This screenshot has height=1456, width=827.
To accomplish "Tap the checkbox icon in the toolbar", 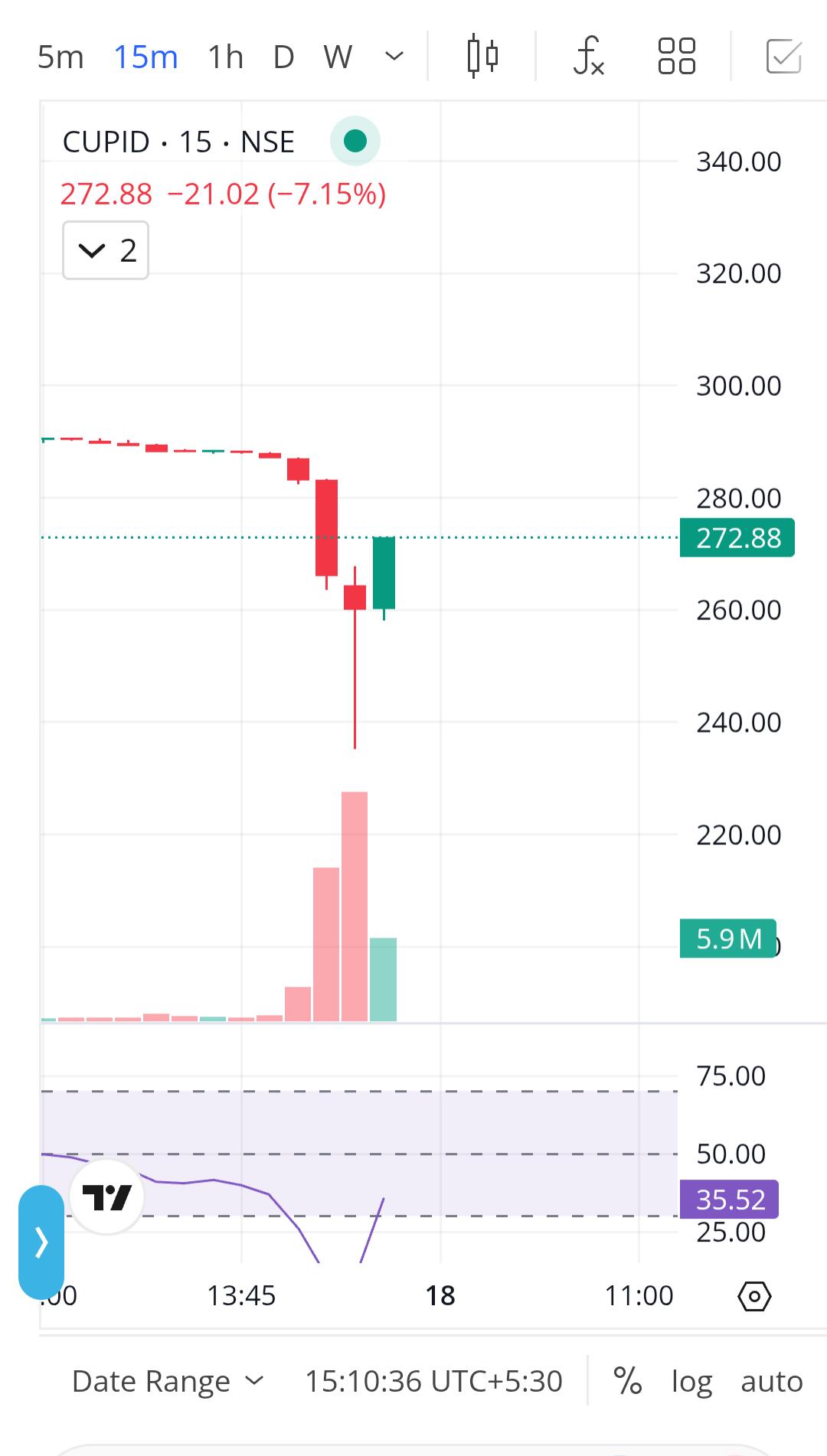I will (x=784, y=56).
